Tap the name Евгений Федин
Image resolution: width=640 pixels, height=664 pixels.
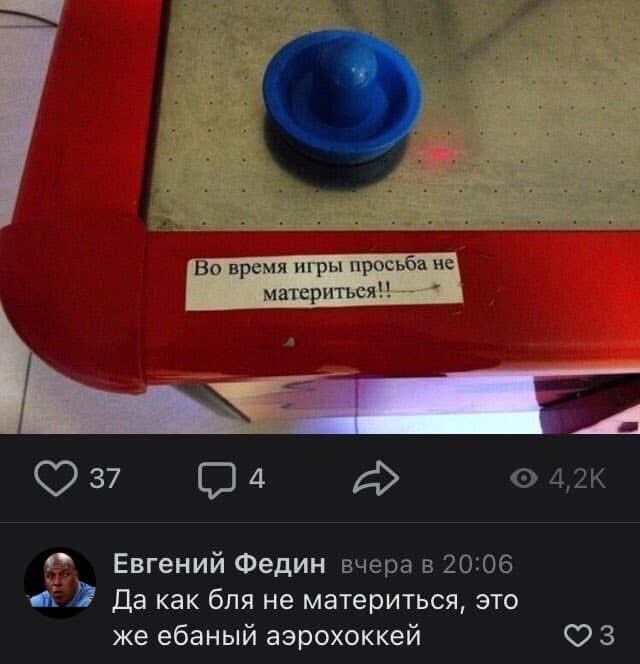pos(217,565)
